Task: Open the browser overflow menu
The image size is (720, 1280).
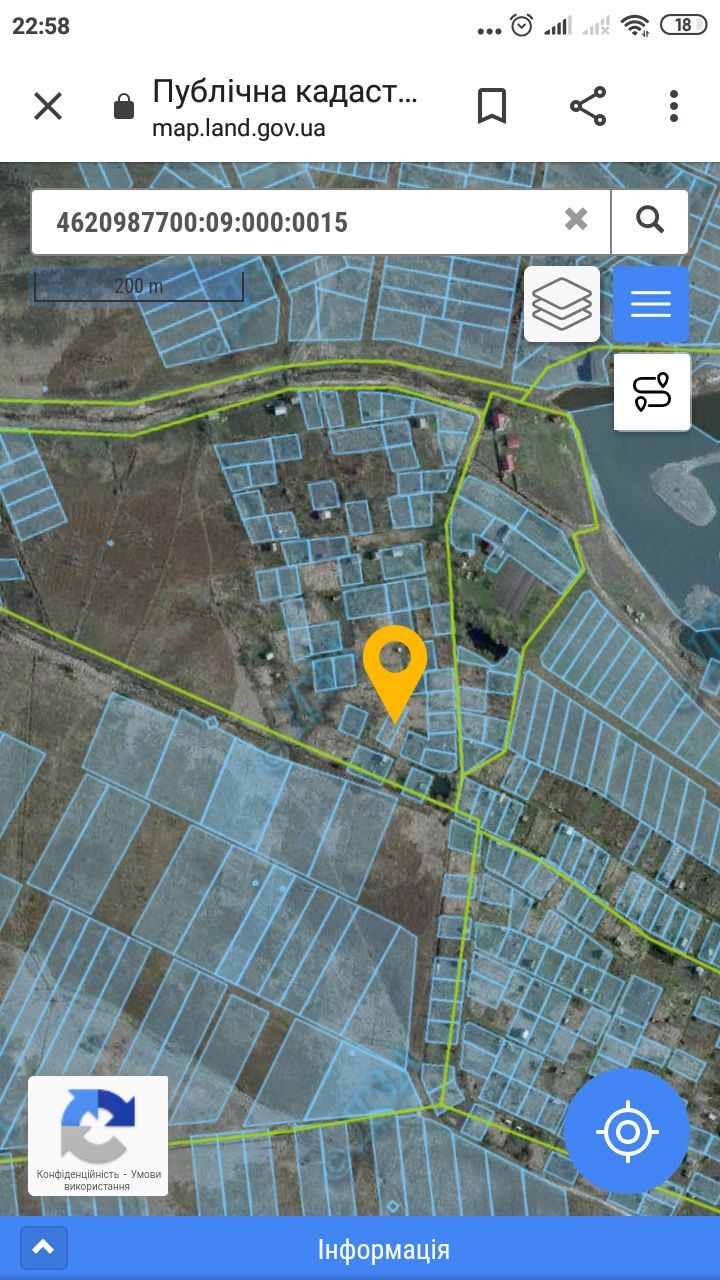Action: (674, 106)
